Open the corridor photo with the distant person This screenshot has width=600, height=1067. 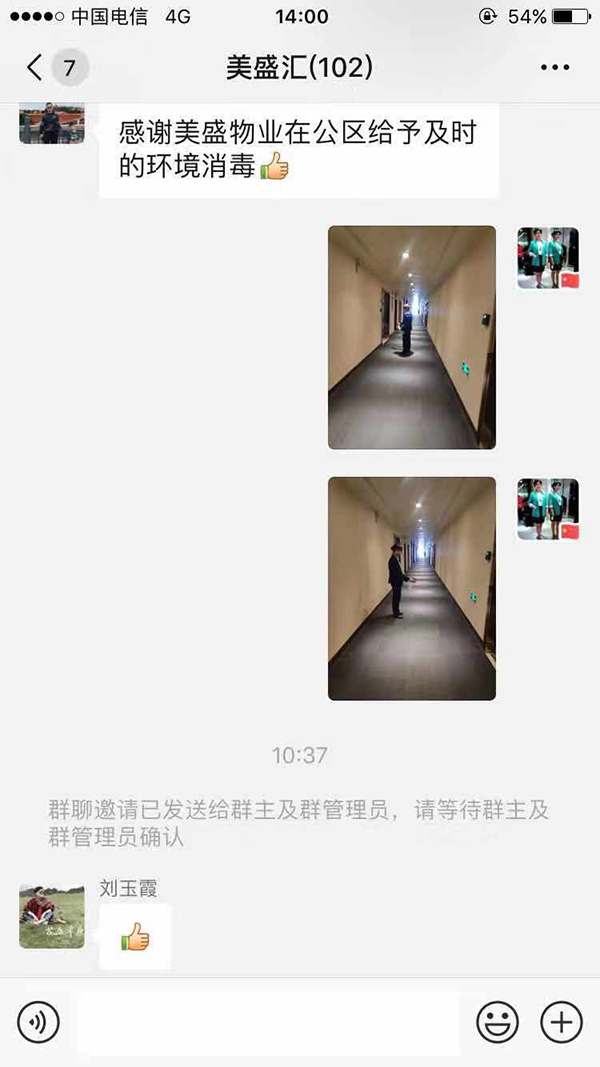[412, 337]
